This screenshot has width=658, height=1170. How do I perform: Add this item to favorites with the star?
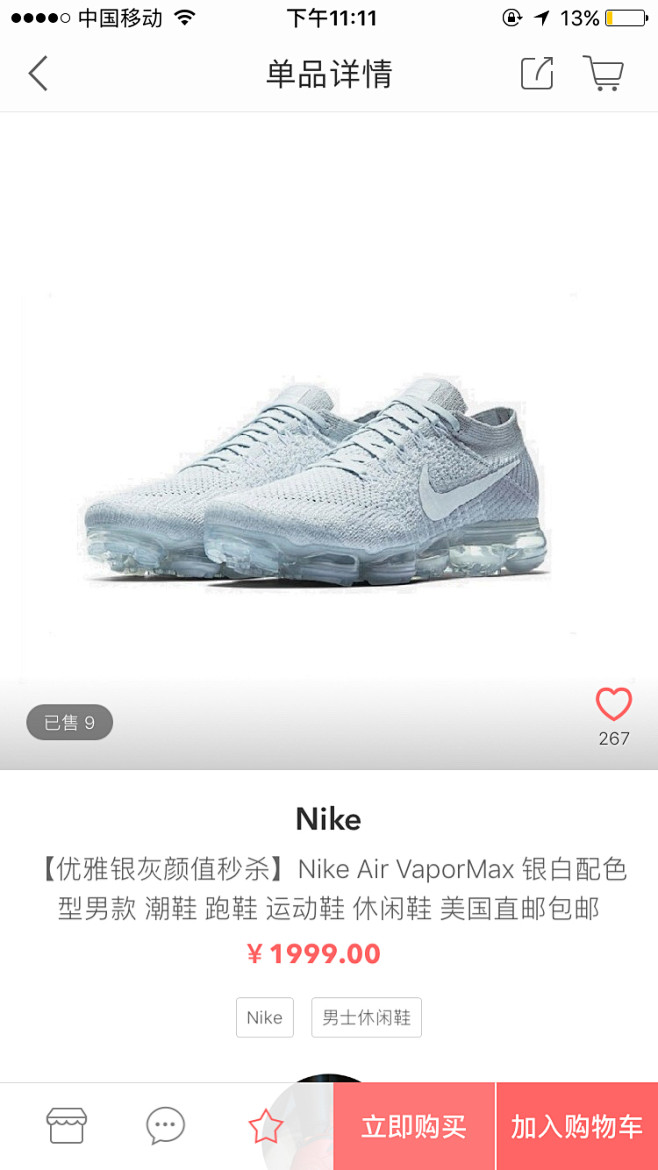click(266, 1127)
